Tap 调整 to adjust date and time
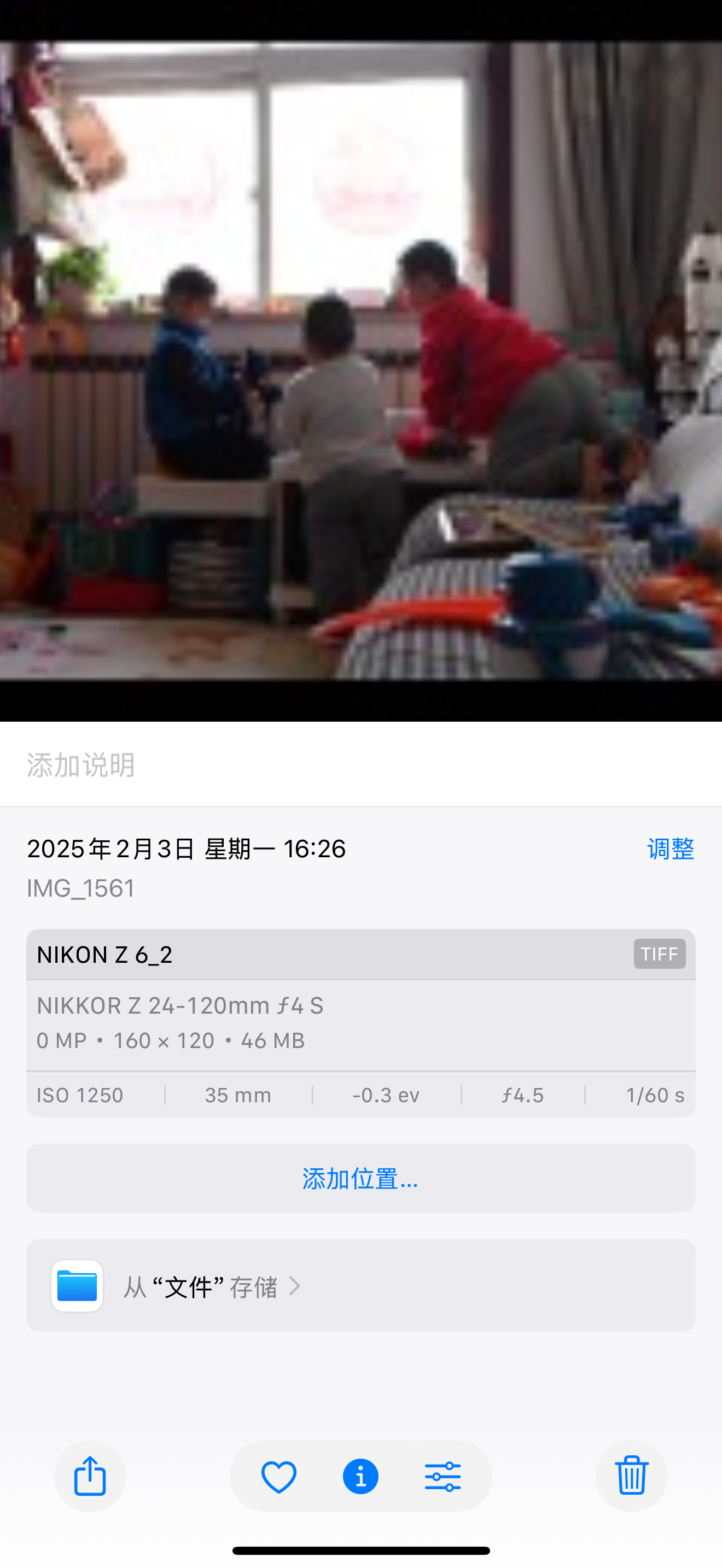Screen dimensions: 722x1568 (x=670, y=849)
